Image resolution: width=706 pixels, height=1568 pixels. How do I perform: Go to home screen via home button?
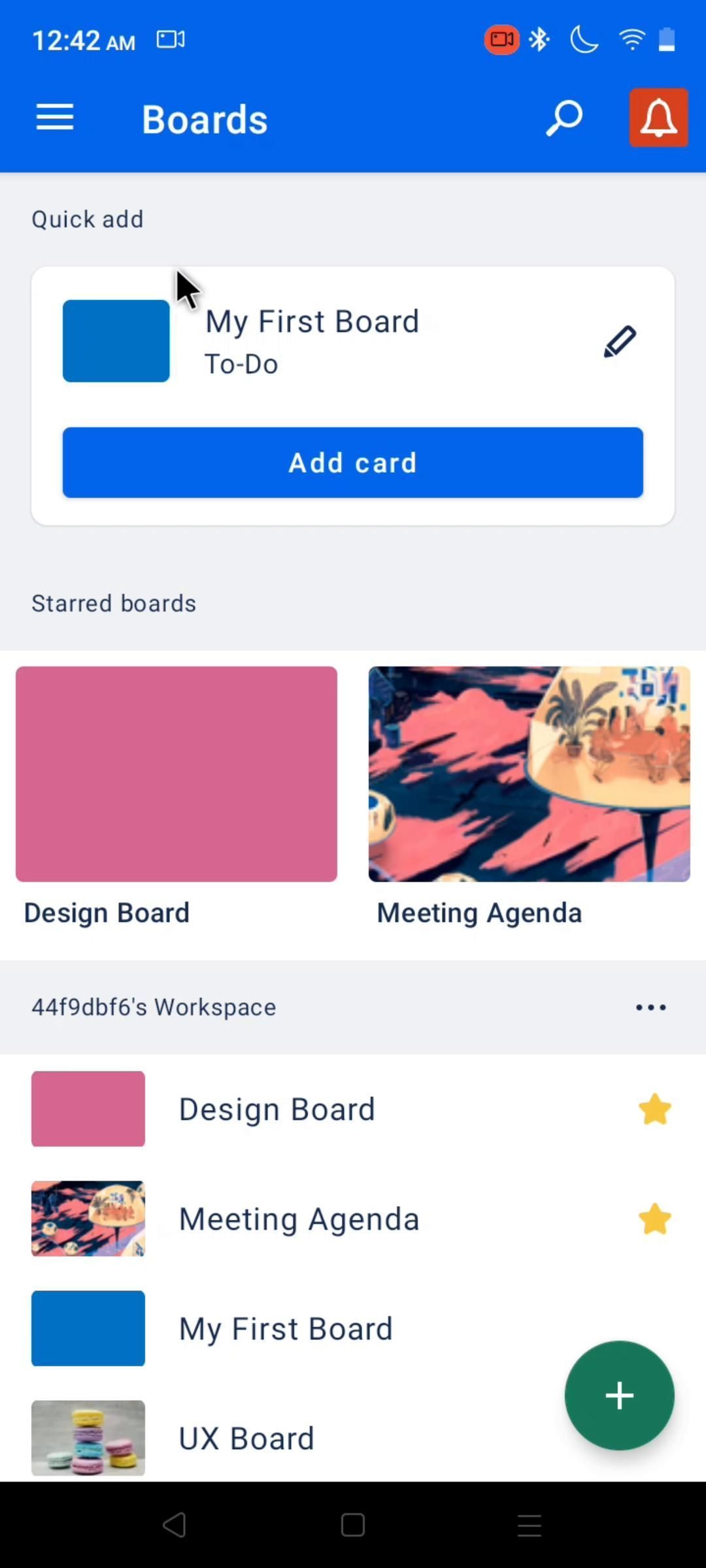pos(353,1526)
